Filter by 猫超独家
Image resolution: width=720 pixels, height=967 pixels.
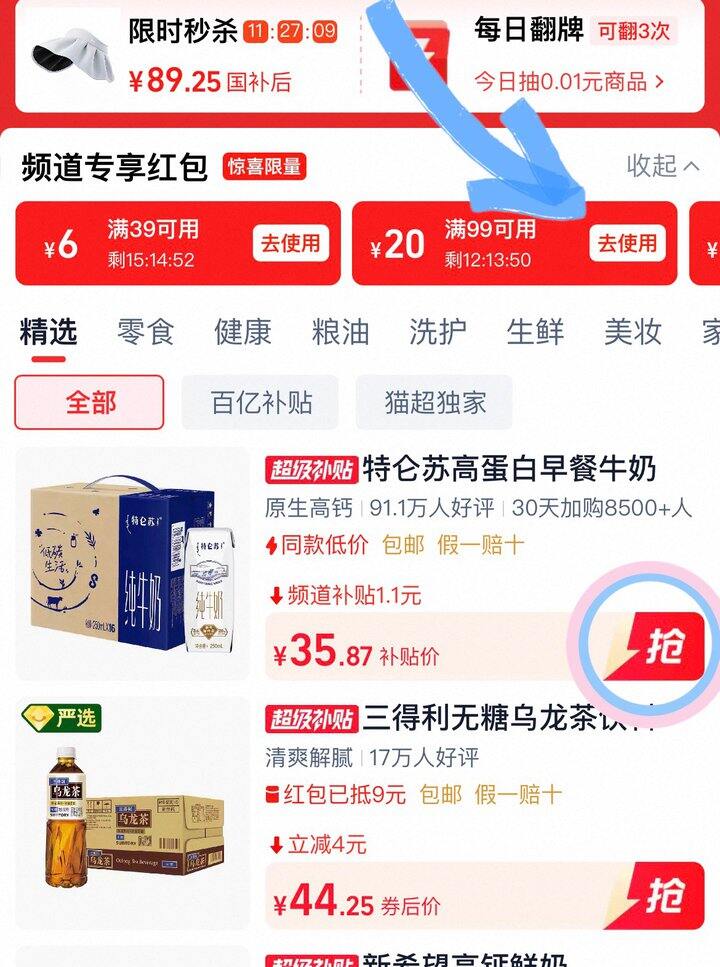pos(435,403)
